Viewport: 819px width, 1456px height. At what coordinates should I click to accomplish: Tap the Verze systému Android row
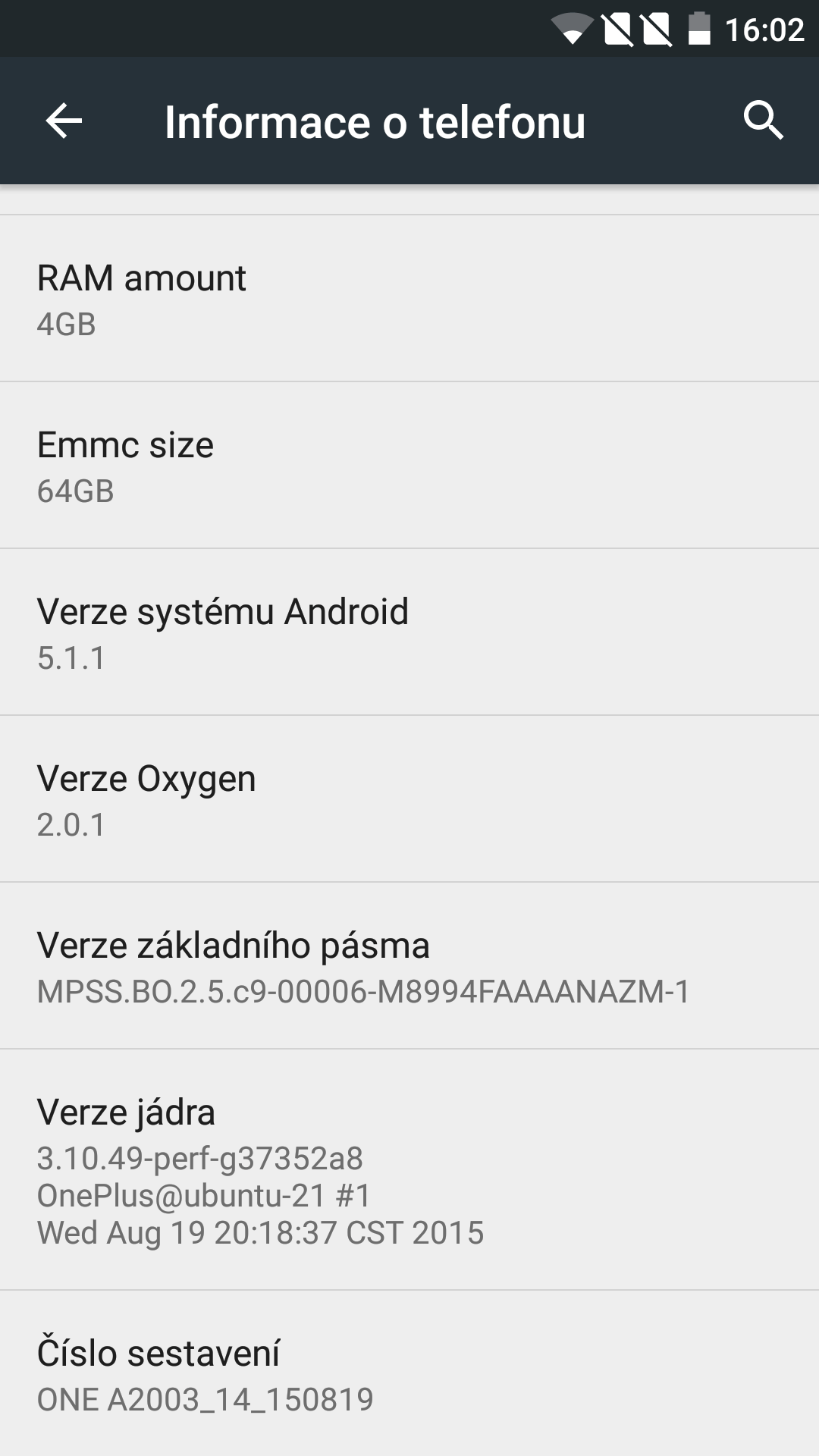[409, 632]
